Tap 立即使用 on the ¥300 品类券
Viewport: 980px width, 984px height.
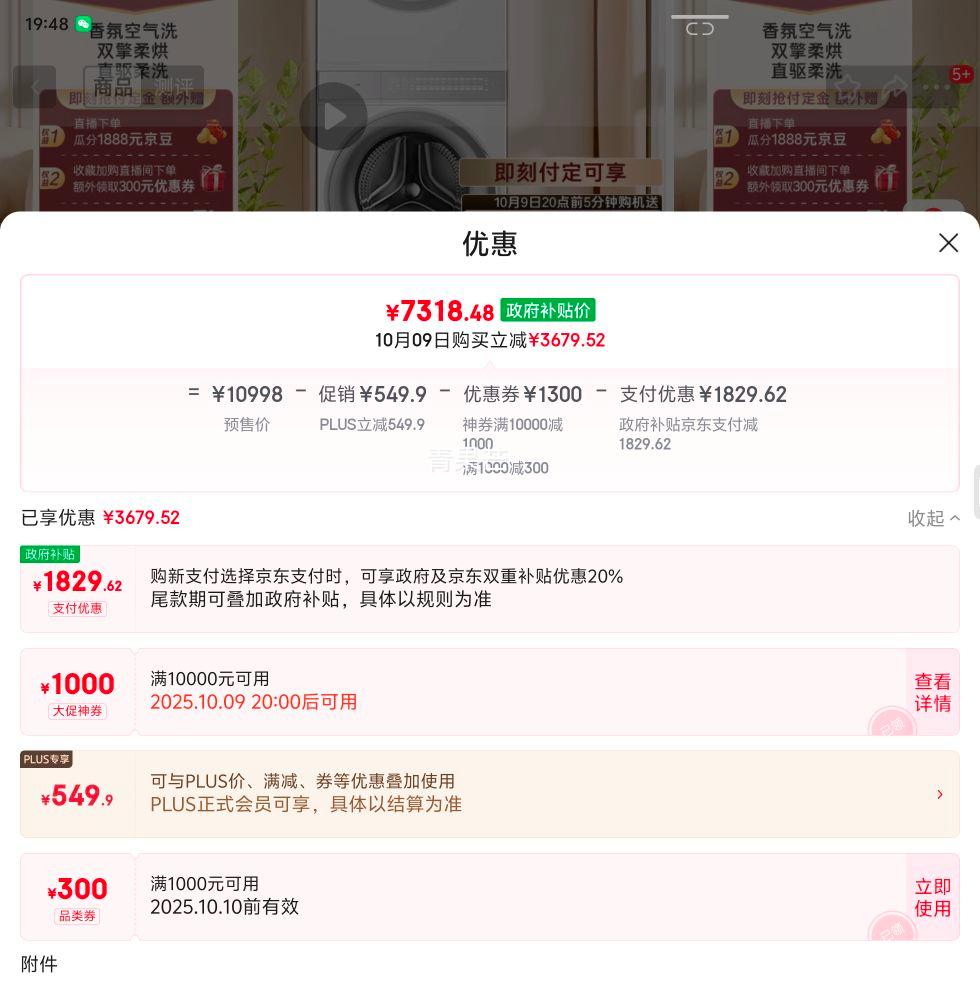[x=932, y=897]
